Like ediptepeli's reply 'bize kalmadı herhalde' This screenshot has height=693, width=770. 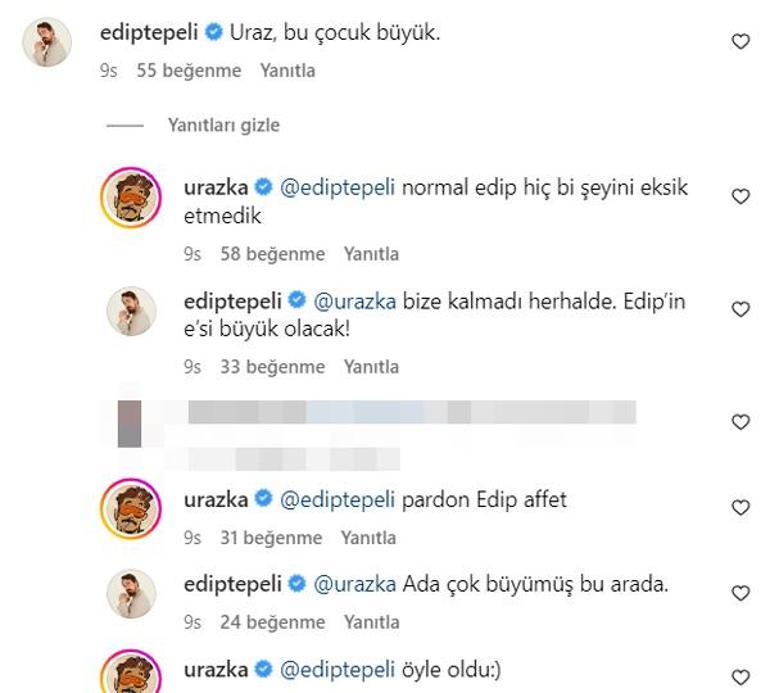(740, 310)
